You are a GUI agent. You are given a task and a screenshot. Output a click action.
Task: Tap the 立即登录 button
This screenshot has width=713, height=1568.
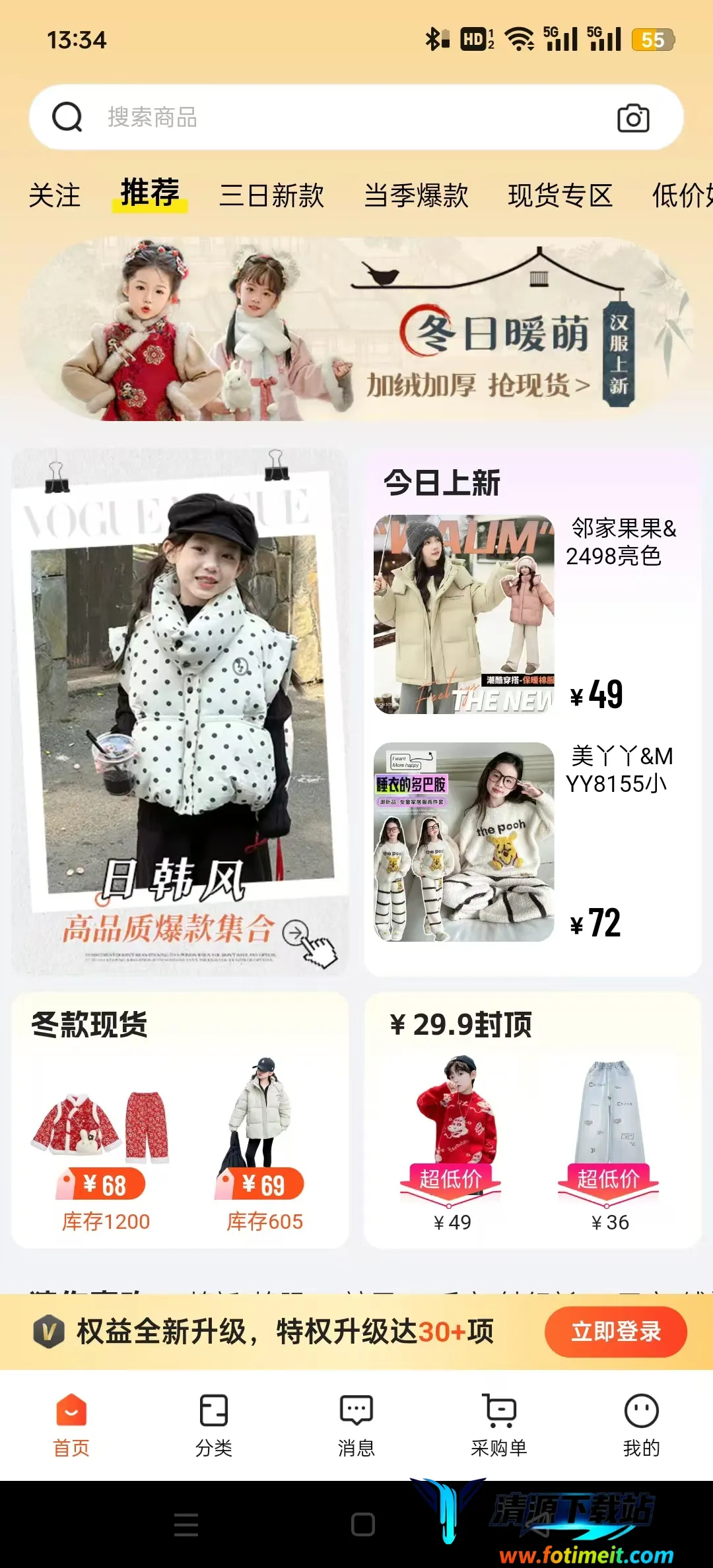click(615, 1332)
